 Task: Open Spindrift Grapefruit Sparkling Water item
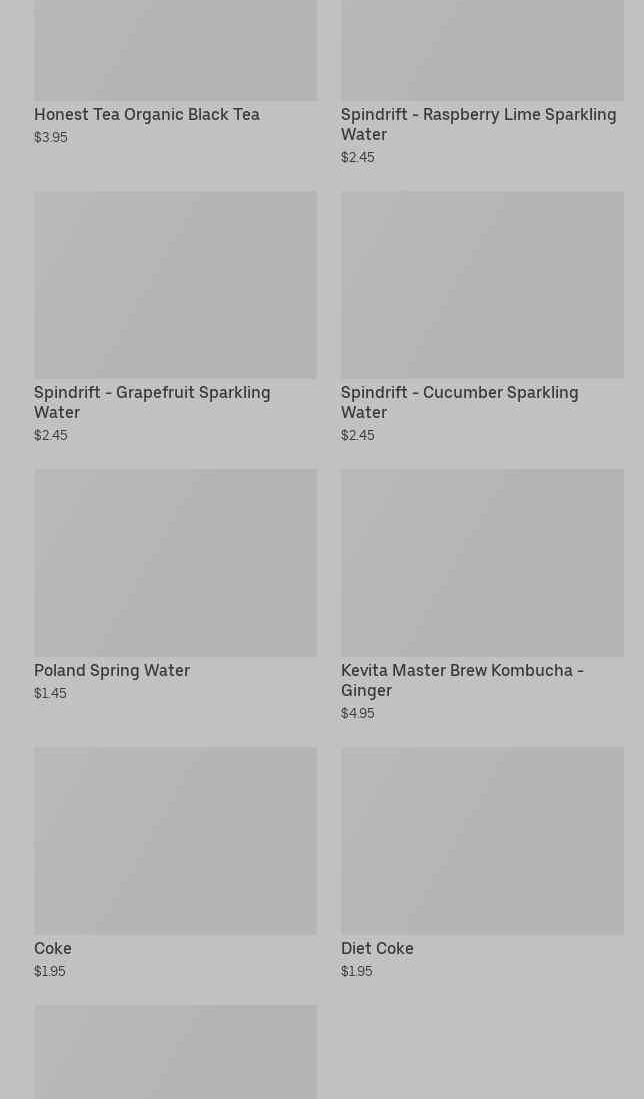pyautogui.click(x=152, y=402)
